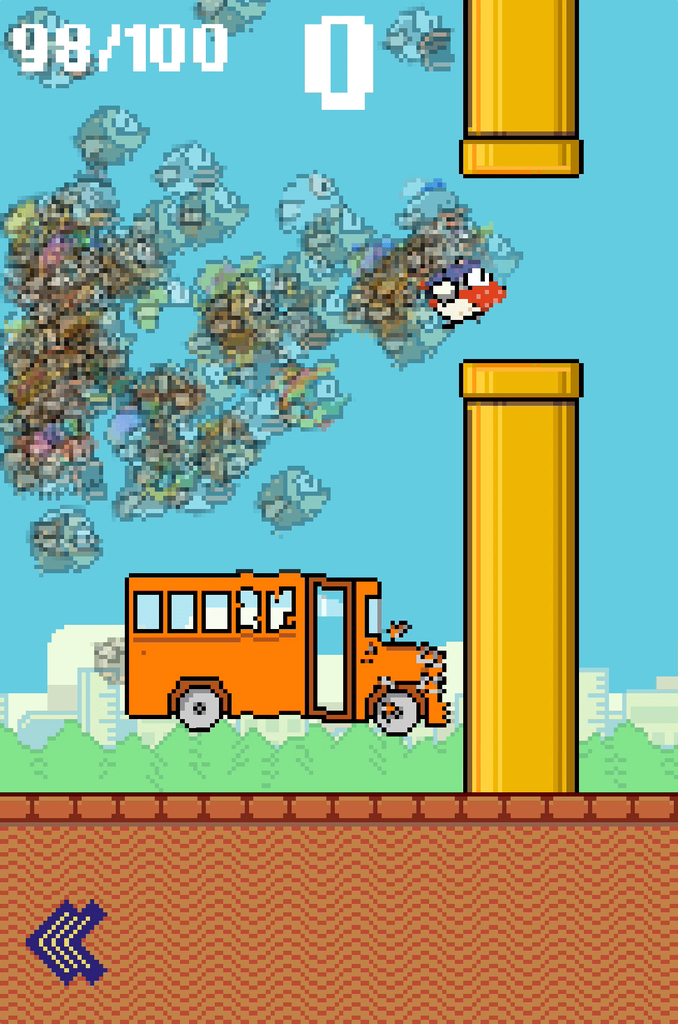Image resolution: width=678 pixels, height=1024 pixels.
Task: Tap the blue back chevron icon
Action: (x=66, y=941)
